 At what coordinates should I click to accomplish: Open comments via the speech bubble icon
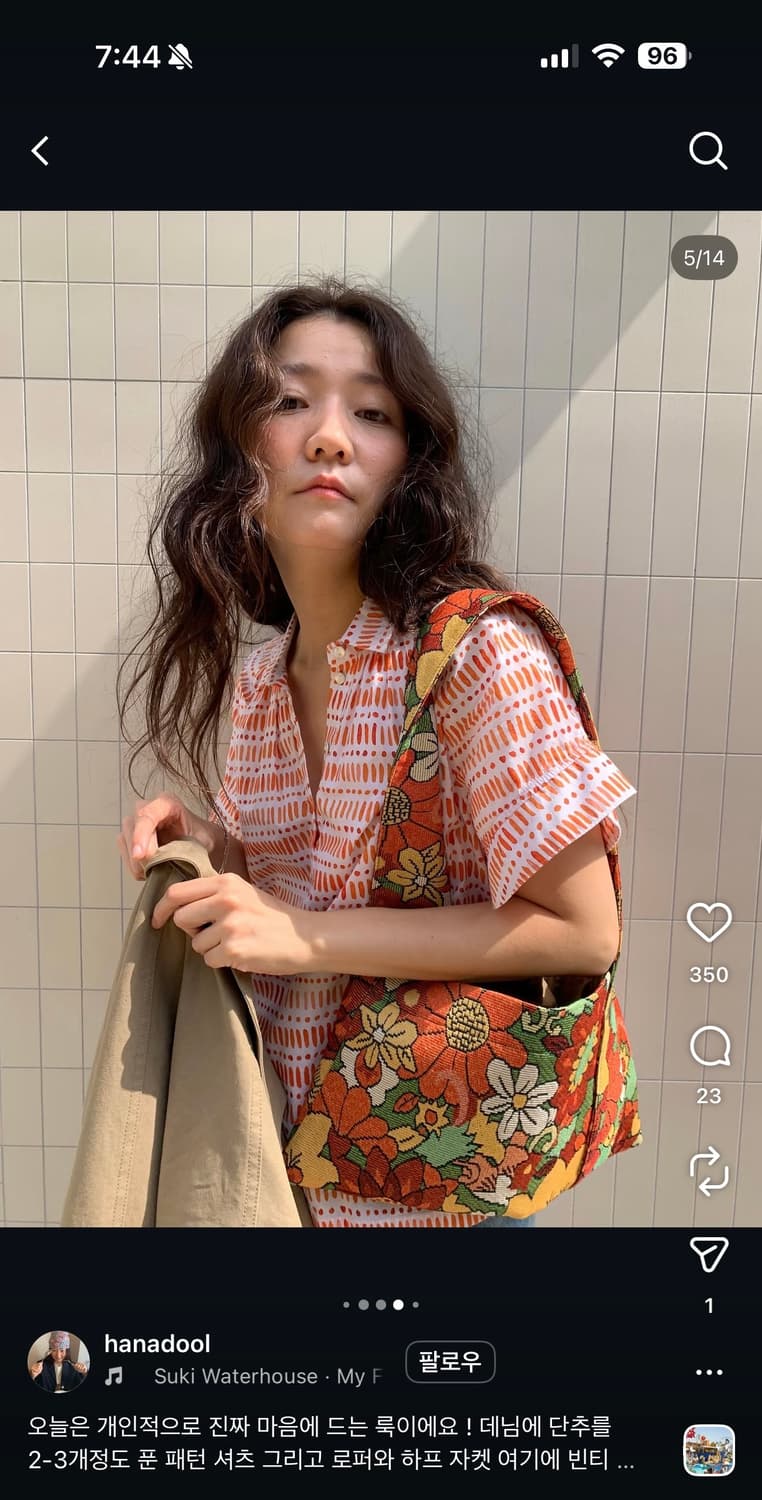point(709,1044)
